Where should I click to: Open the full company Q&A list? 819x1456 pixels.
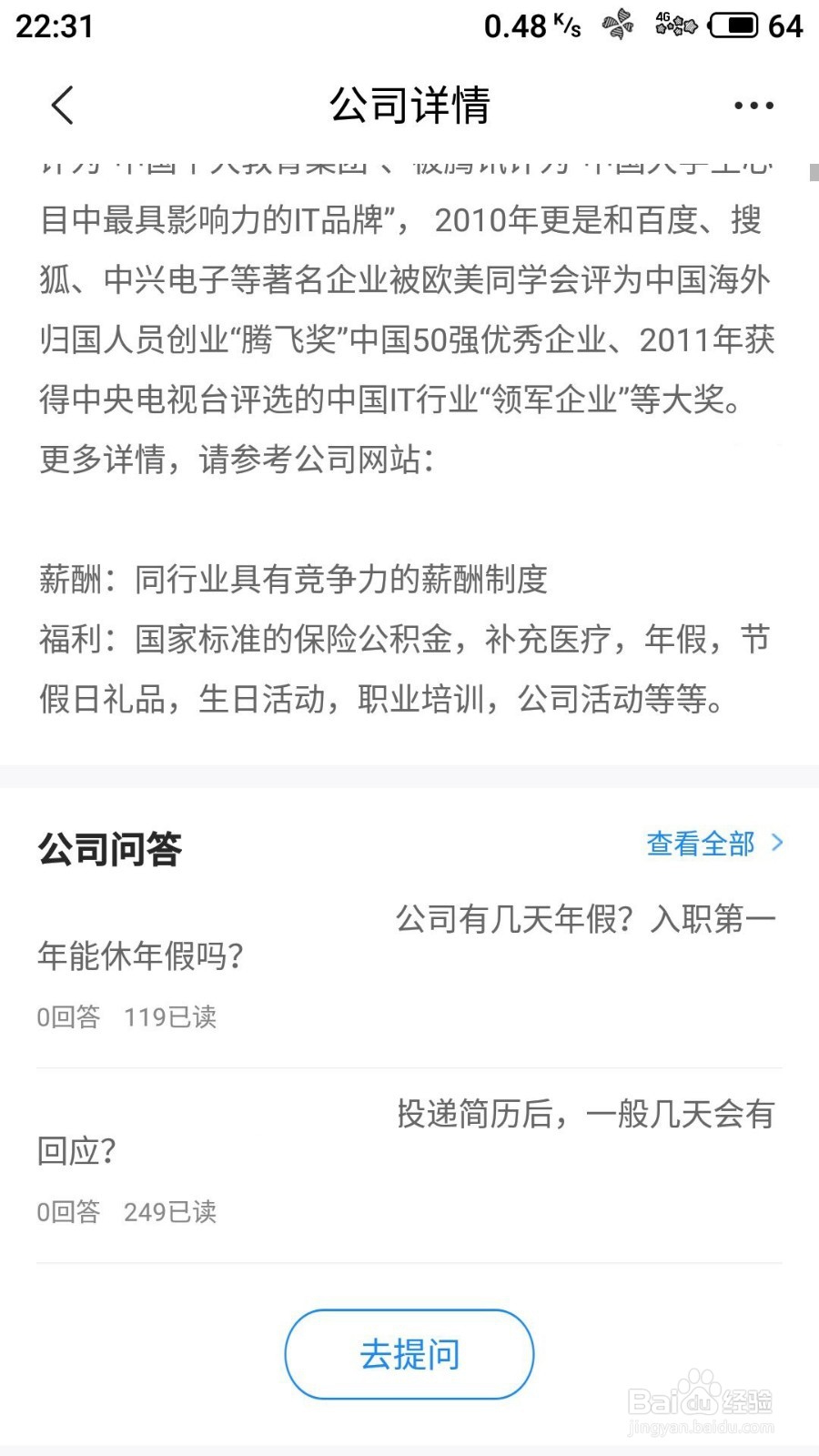pos(701,844)
